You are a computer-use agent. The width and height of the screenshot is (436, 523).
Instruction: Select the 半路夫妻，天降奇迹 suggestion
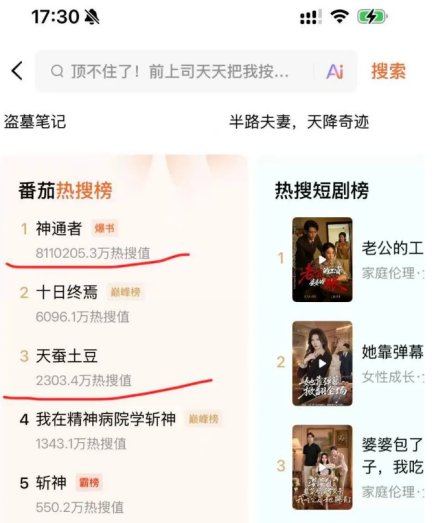click(299, 121)
